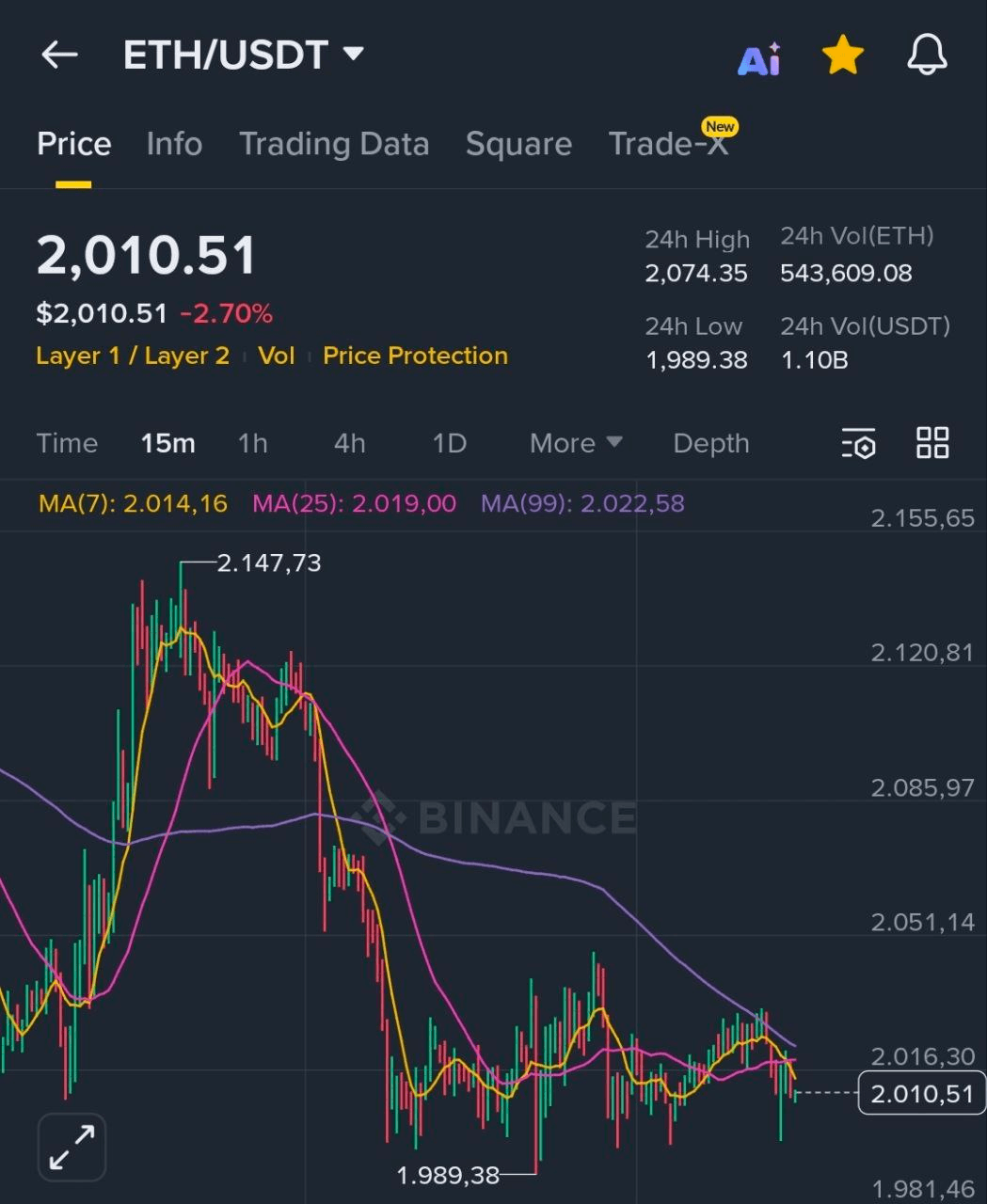Expand the More timeframe dropdown
The image size is (987, 1204).
pyautogui.click(x=574, y=442)
